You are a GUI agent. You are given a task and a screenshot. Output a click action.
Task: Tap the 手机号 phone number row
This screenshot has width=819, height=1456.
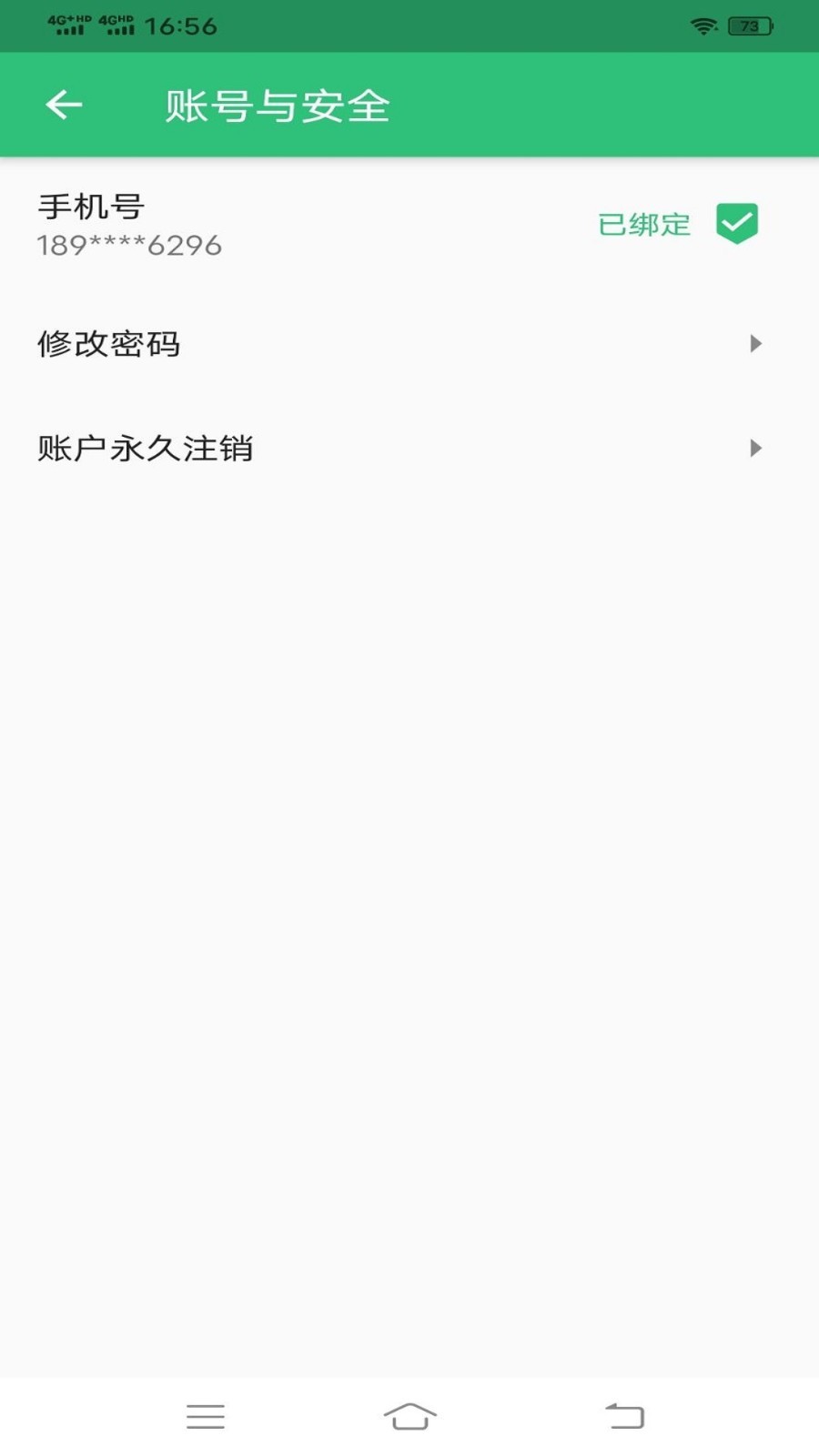409,223
